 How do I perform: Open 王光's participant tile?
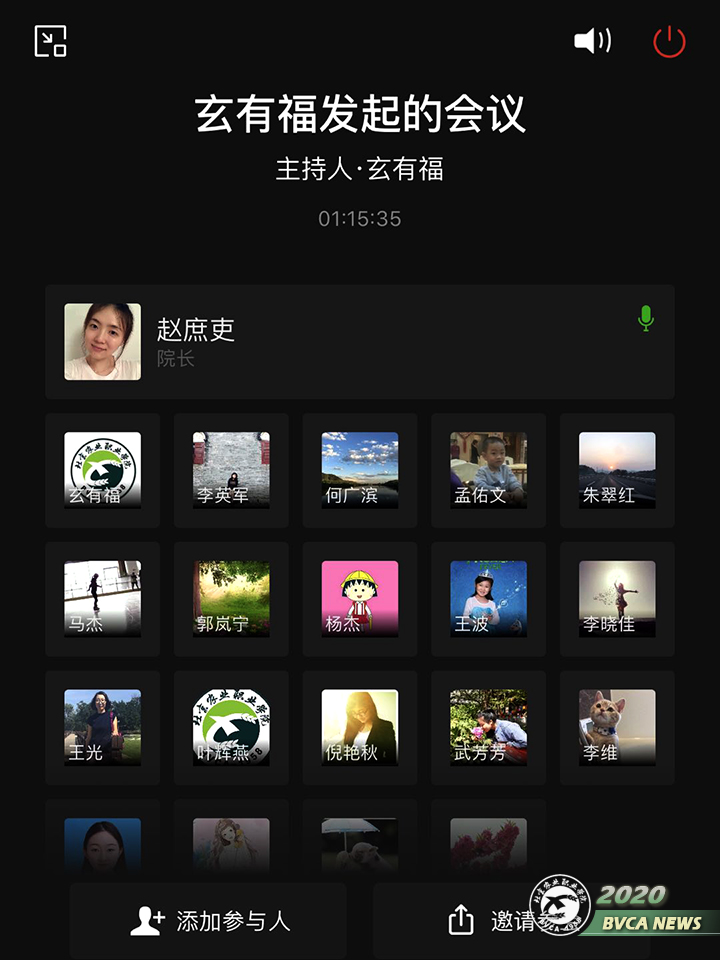102,727
